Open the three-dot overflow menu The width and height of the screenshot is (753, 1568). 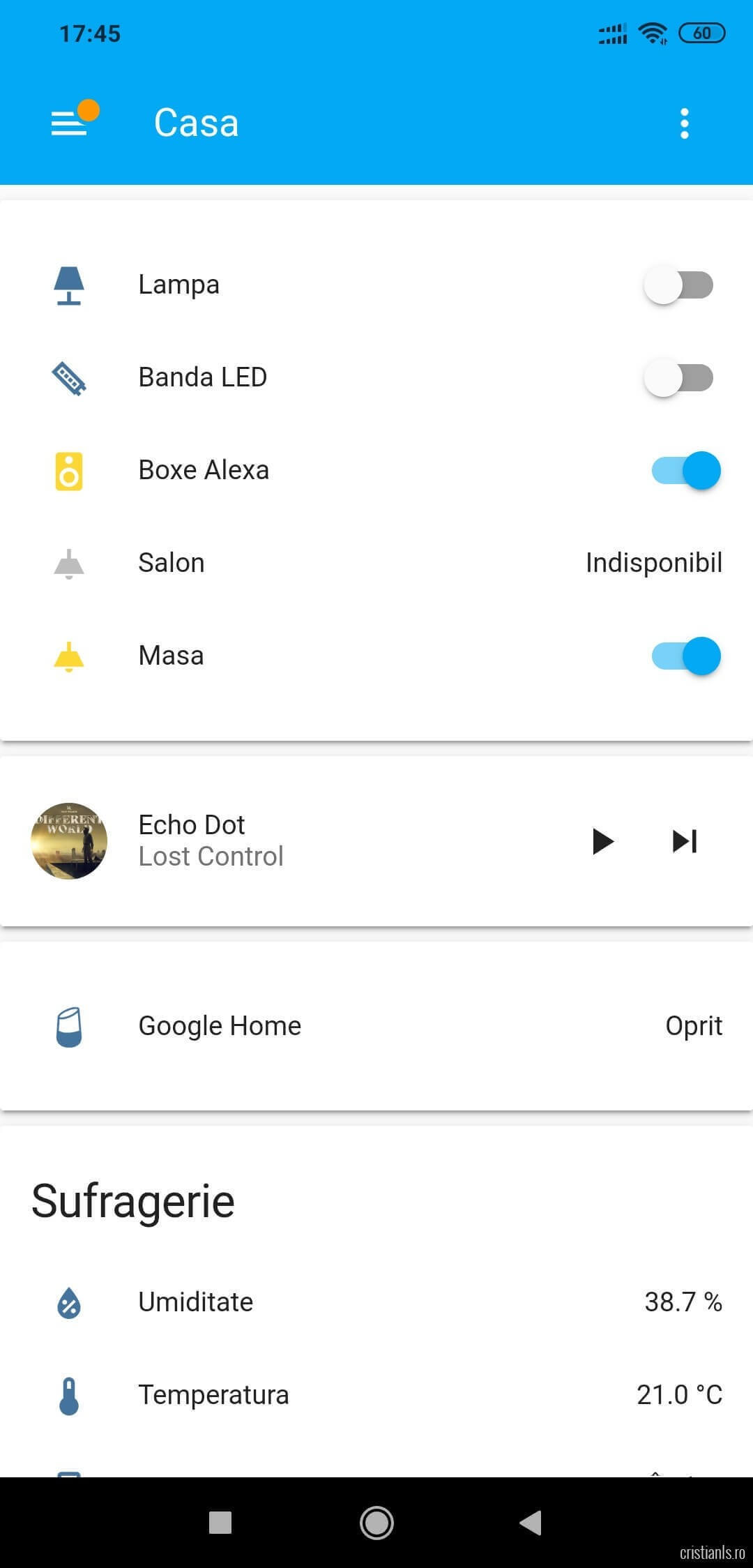point(684,123)
